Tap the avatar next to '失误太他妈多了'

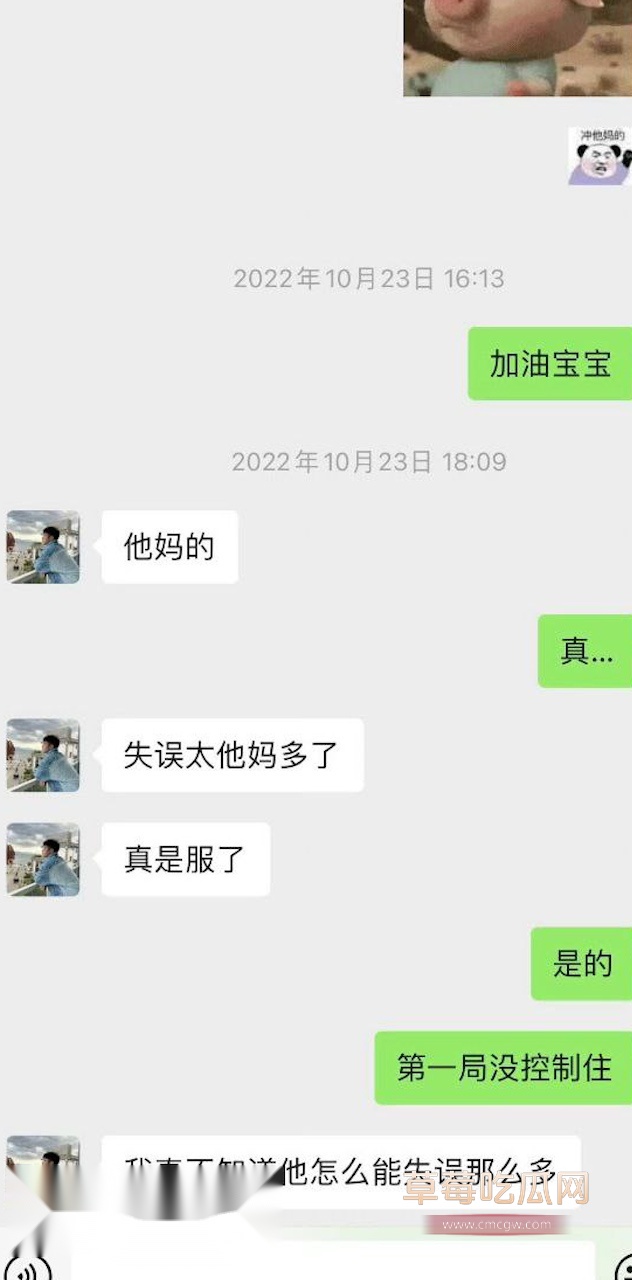[x=43, y=755]
